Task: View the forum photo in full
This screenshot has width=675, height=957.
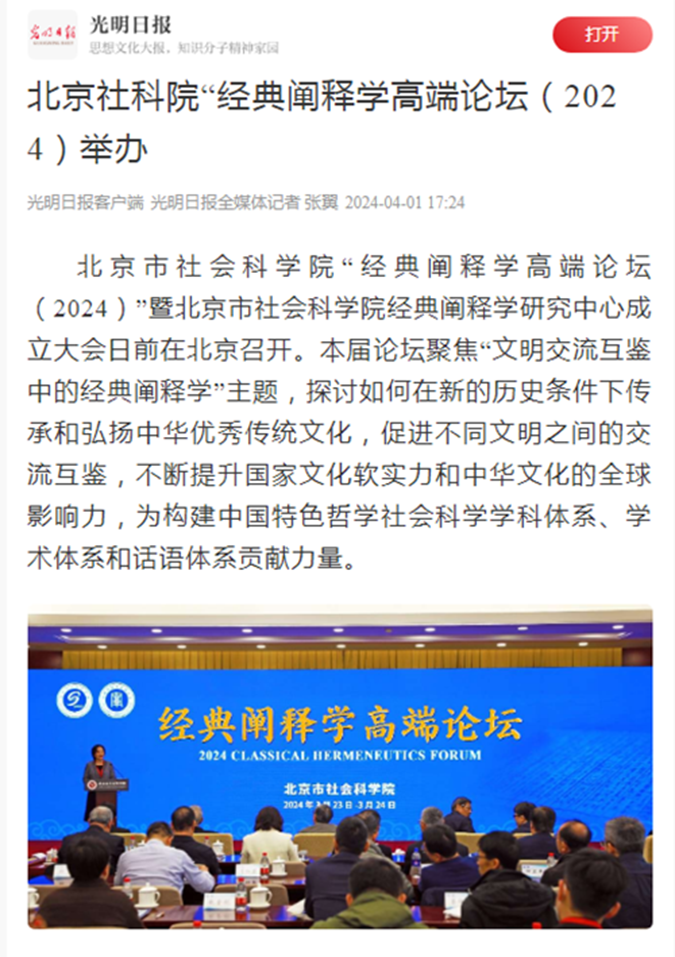Action: 340,768
